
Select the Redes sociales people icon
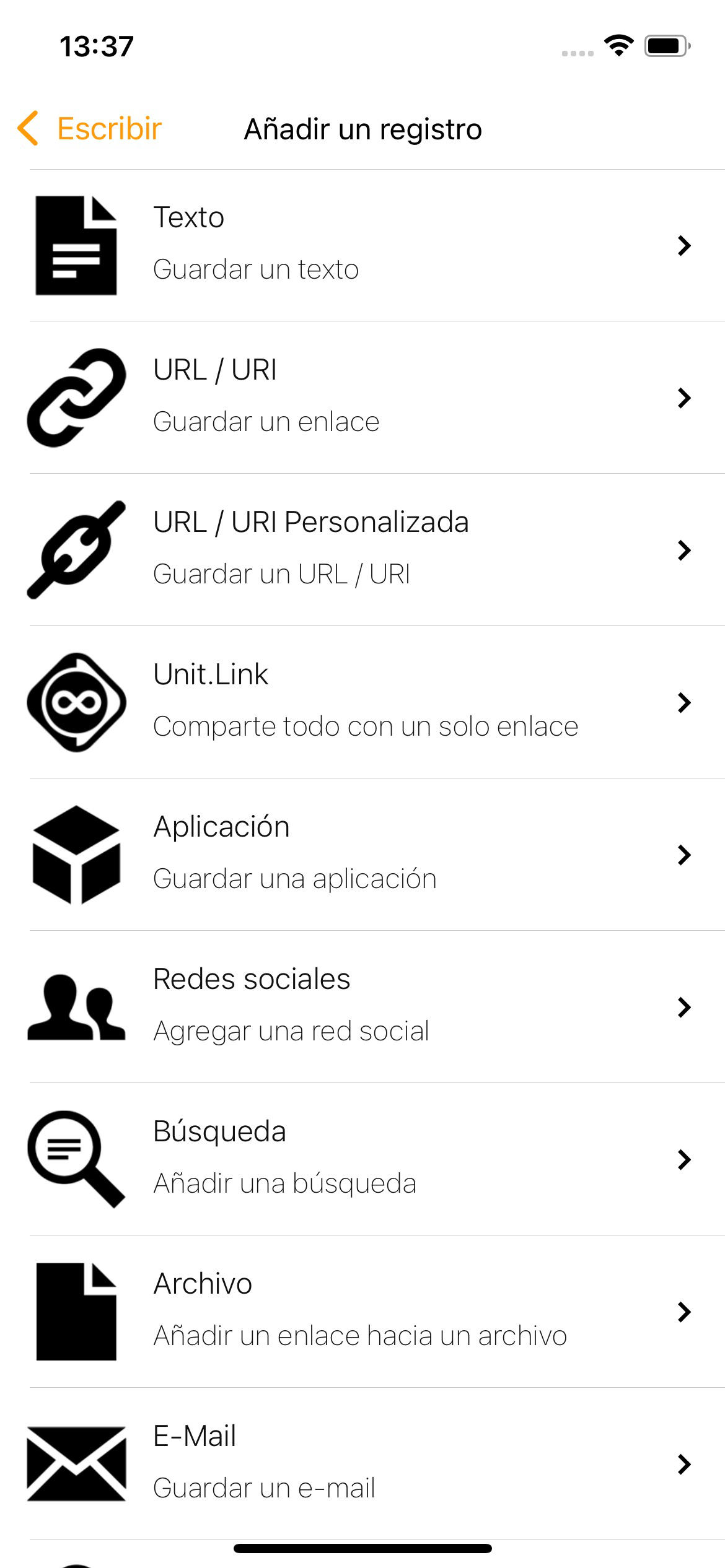point(74,1007)
